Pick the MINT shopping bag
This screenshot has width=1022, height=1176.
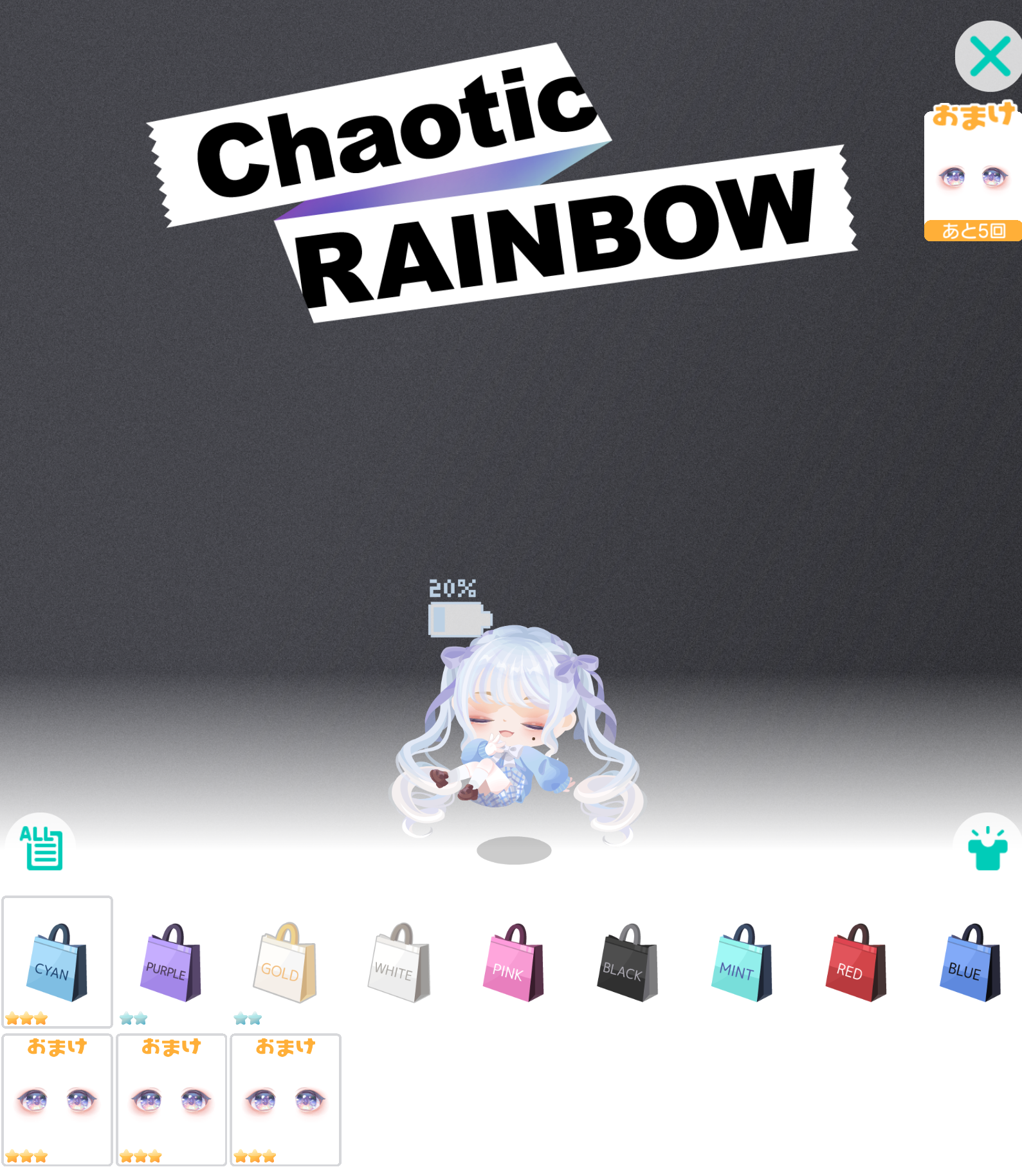[x=742, y=962]
